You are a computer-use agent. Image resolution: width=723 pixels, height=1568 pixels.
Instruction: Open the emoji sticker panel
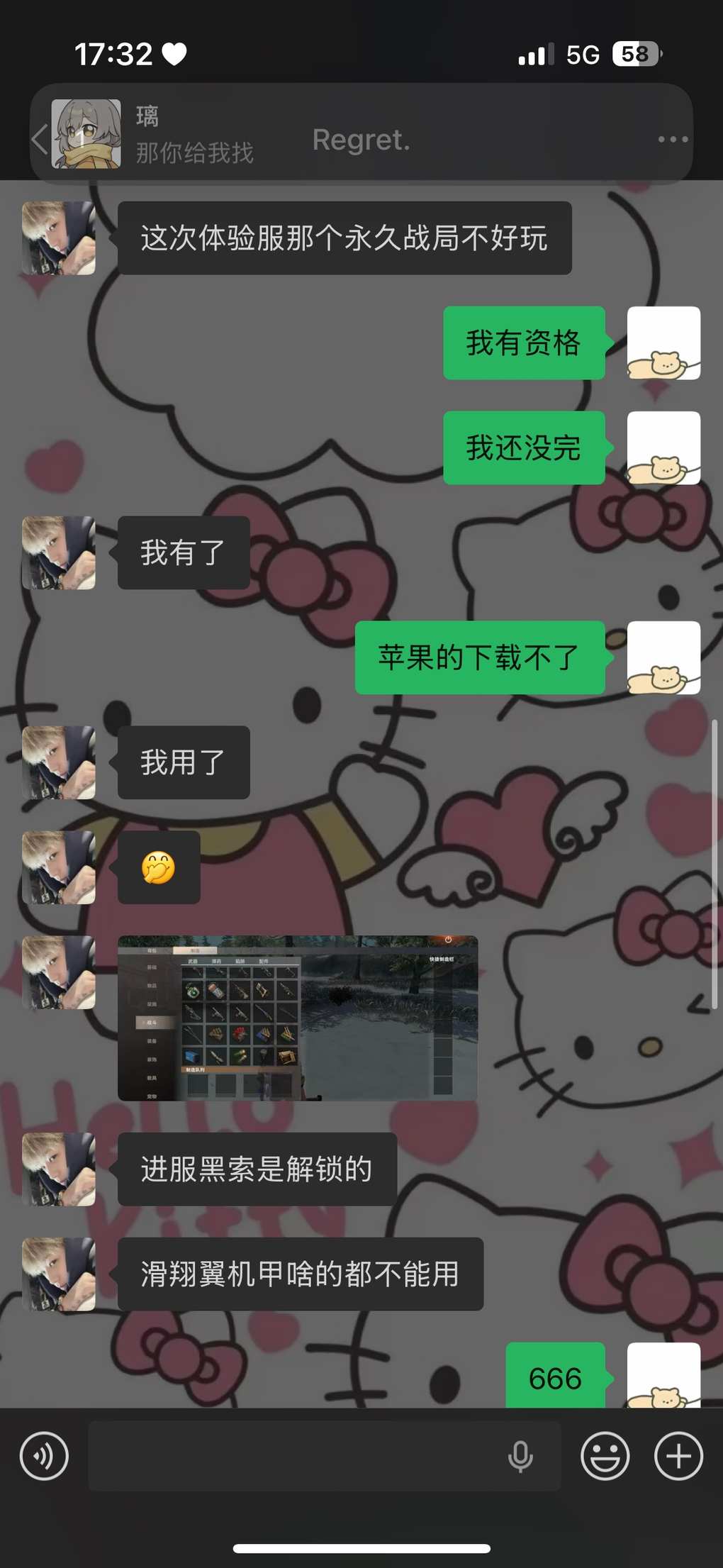pyautogui.click(x=605, y=1457)
